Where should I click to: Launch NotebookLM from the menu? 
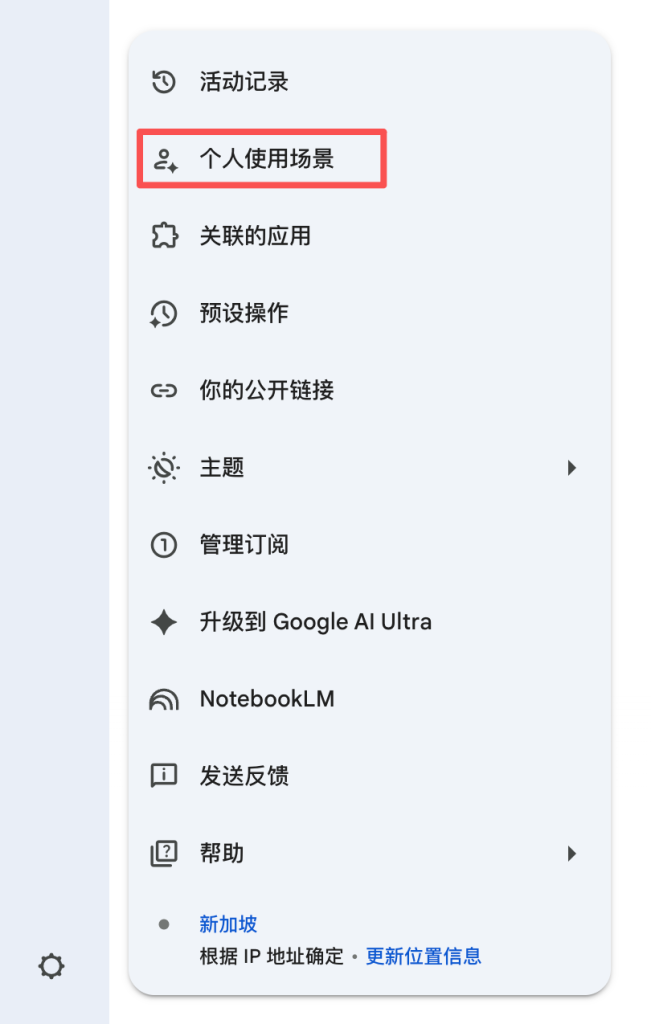pyautogui.click(x=266, y=699)
